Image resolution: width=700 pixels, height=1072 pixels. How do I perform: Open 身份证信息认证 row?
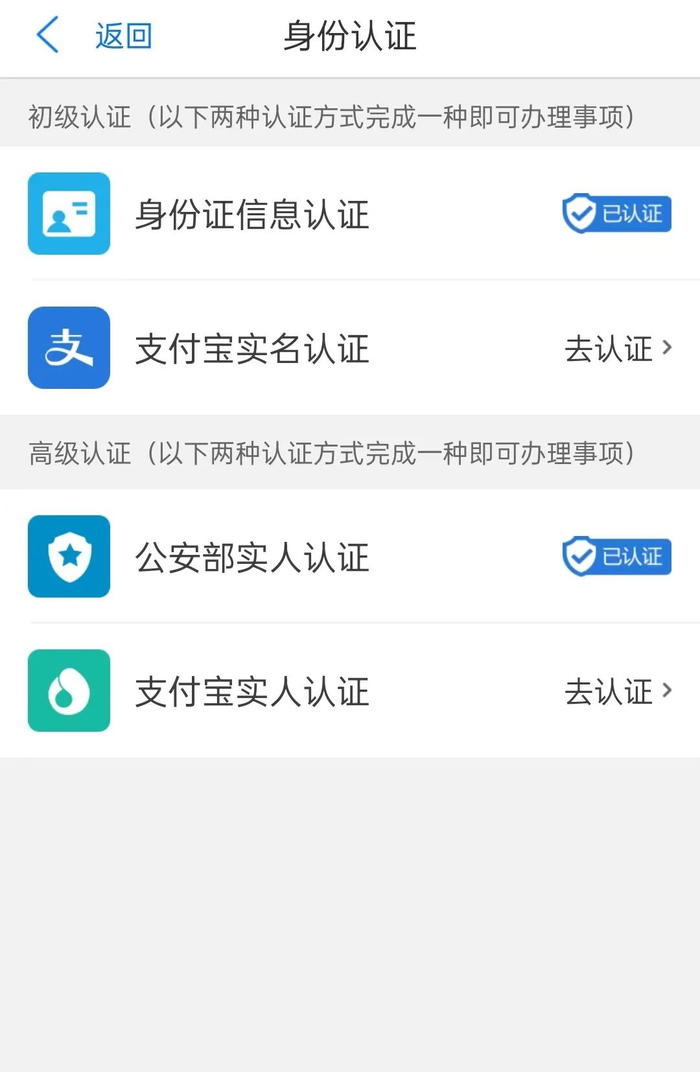[x=252, y=214]
